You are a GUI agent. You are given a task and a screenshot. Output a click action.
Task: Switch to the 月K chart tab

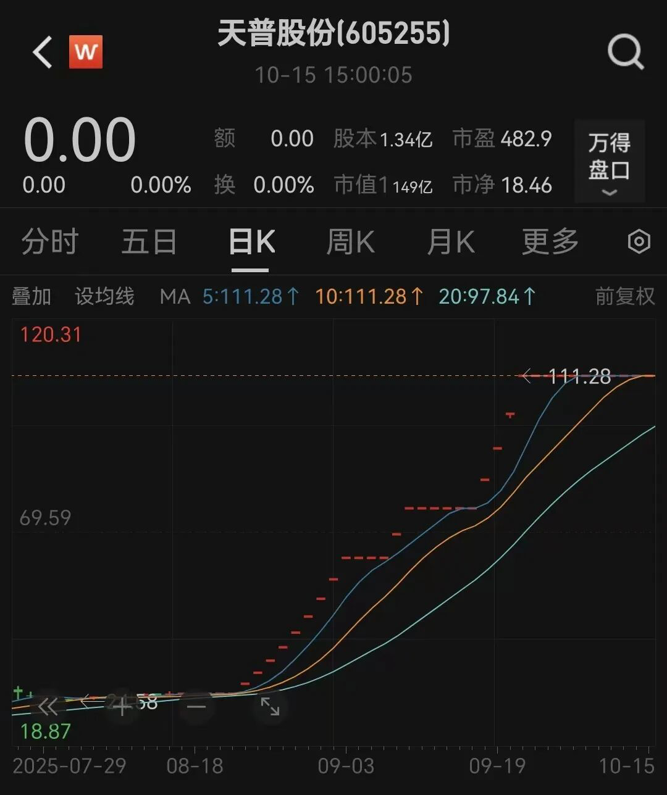pos(451,241)
